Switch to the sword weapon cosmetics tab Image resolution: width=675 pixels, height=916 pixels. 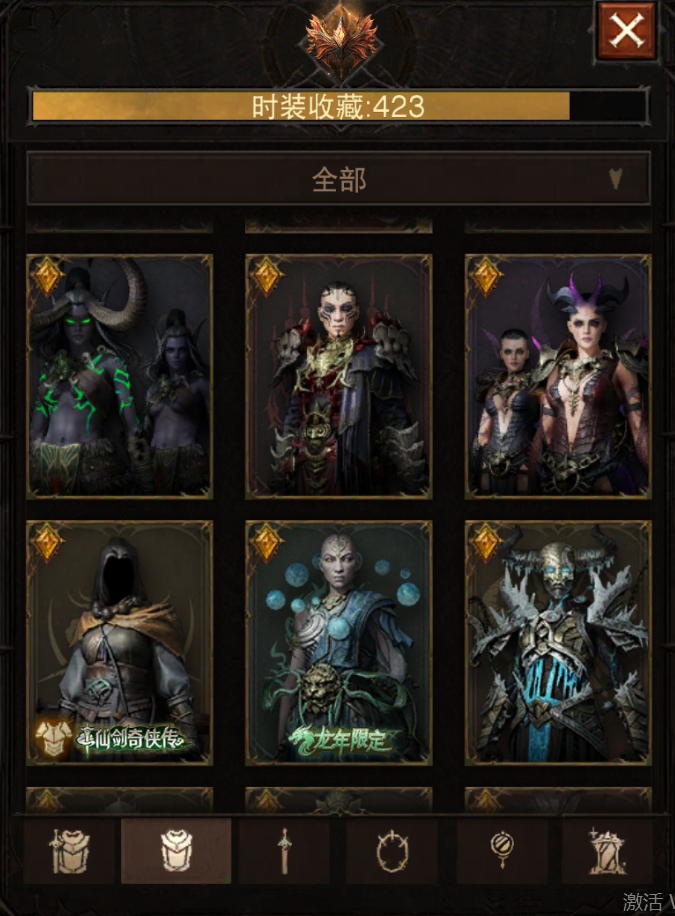point(284,852)
